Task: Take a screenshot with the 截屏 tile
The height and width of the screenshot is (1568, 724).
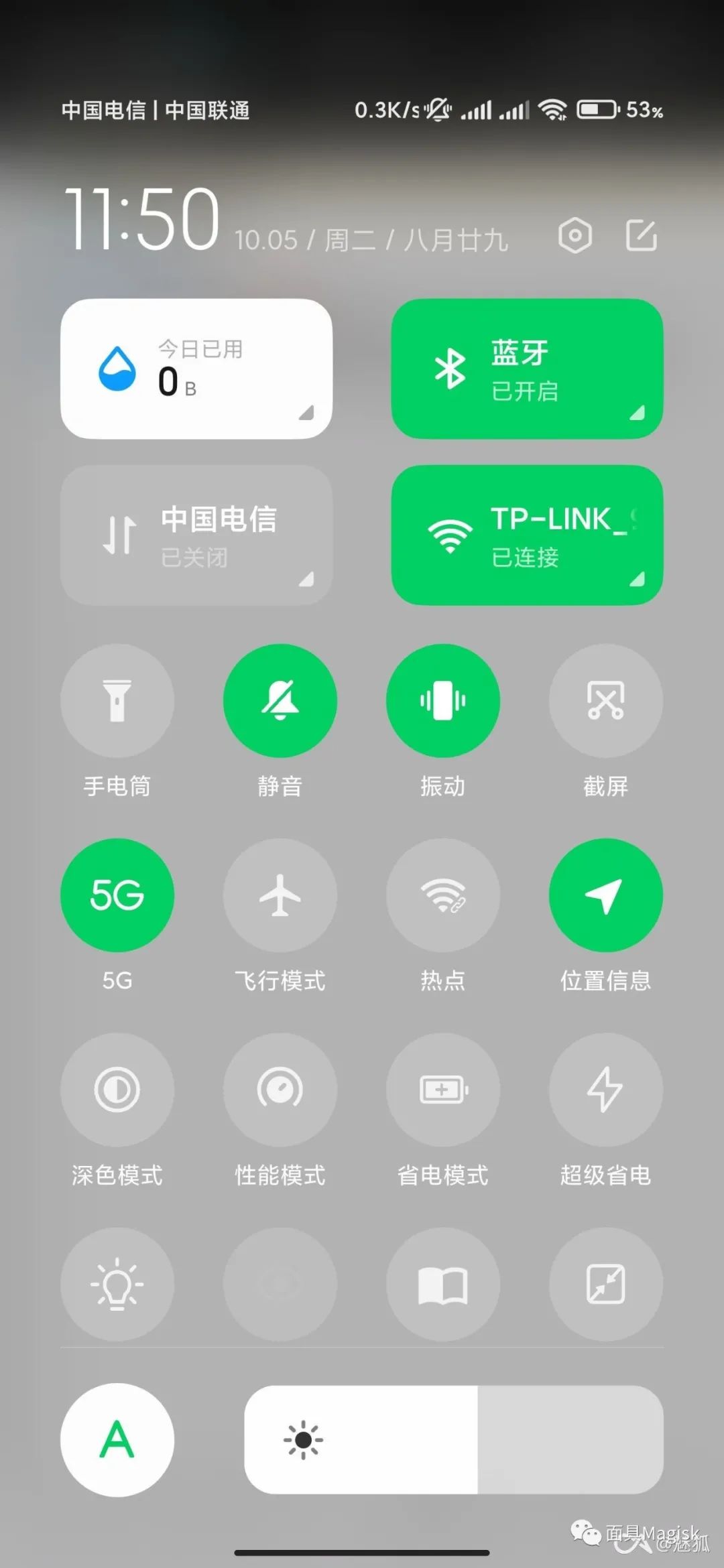Action: click(x=605, y=700)
